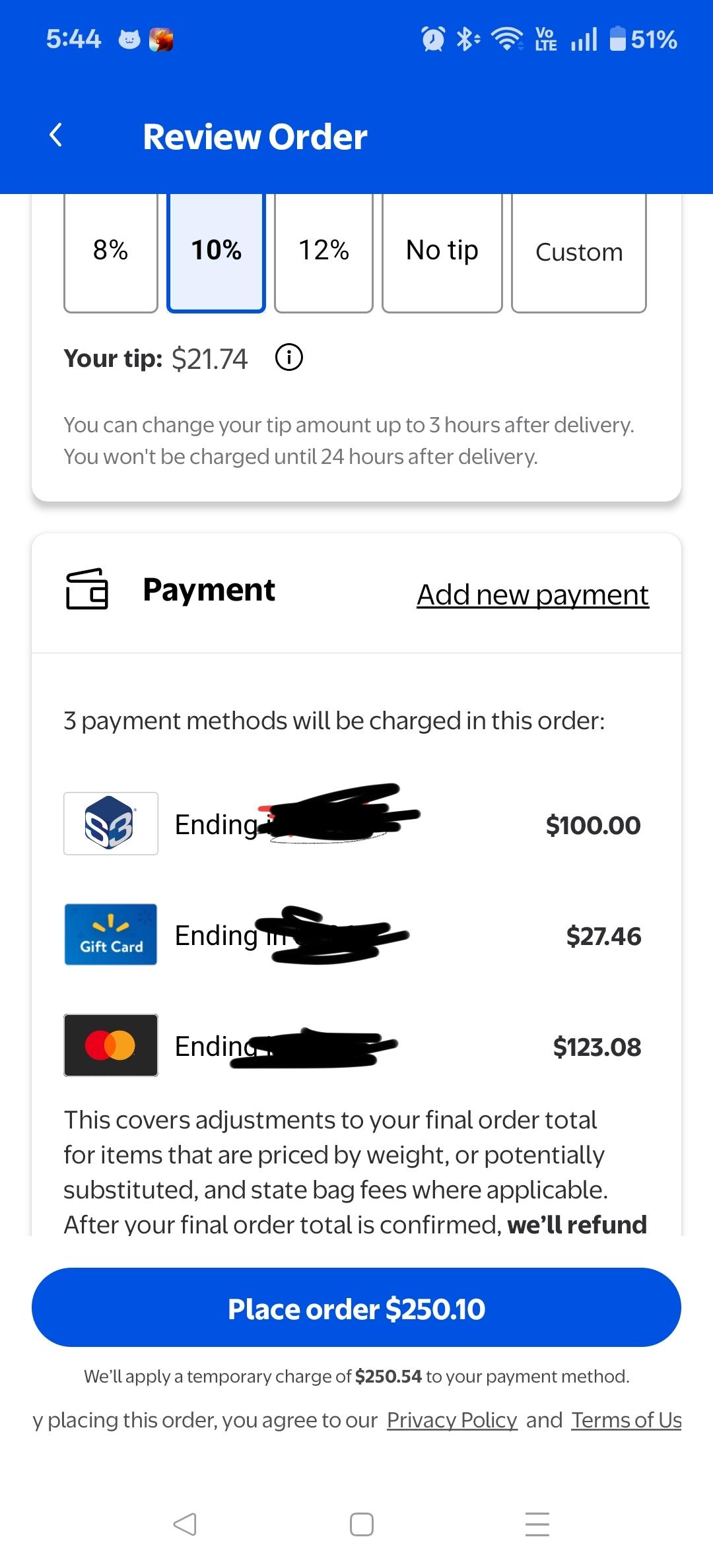The height and width of the screenshot is (1568, 713).
Task: Place order for $250.10
Action: click(356, 1307)
